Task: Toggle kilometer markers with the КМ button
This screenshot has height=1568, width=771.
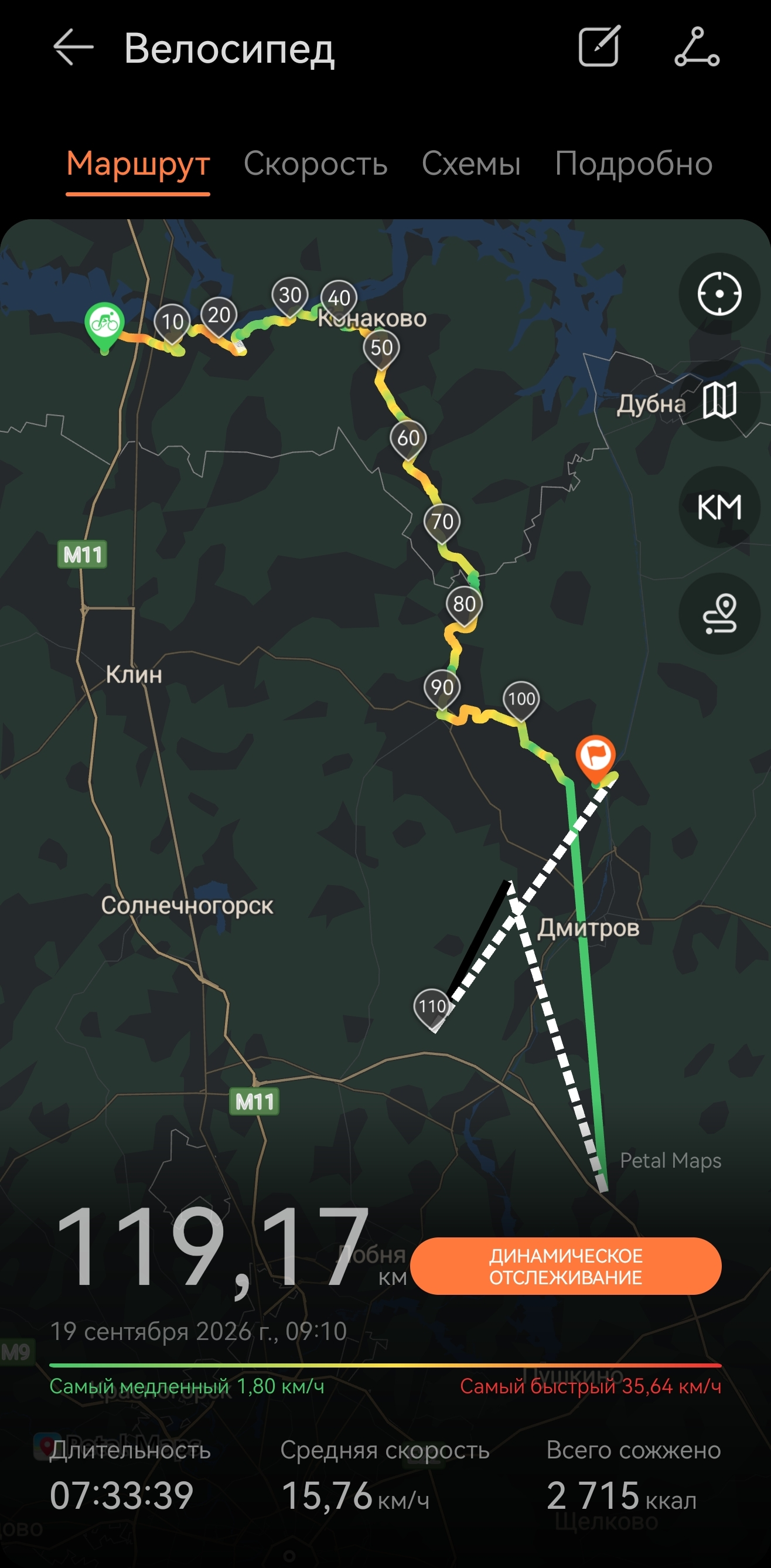Action: point(719,507)
